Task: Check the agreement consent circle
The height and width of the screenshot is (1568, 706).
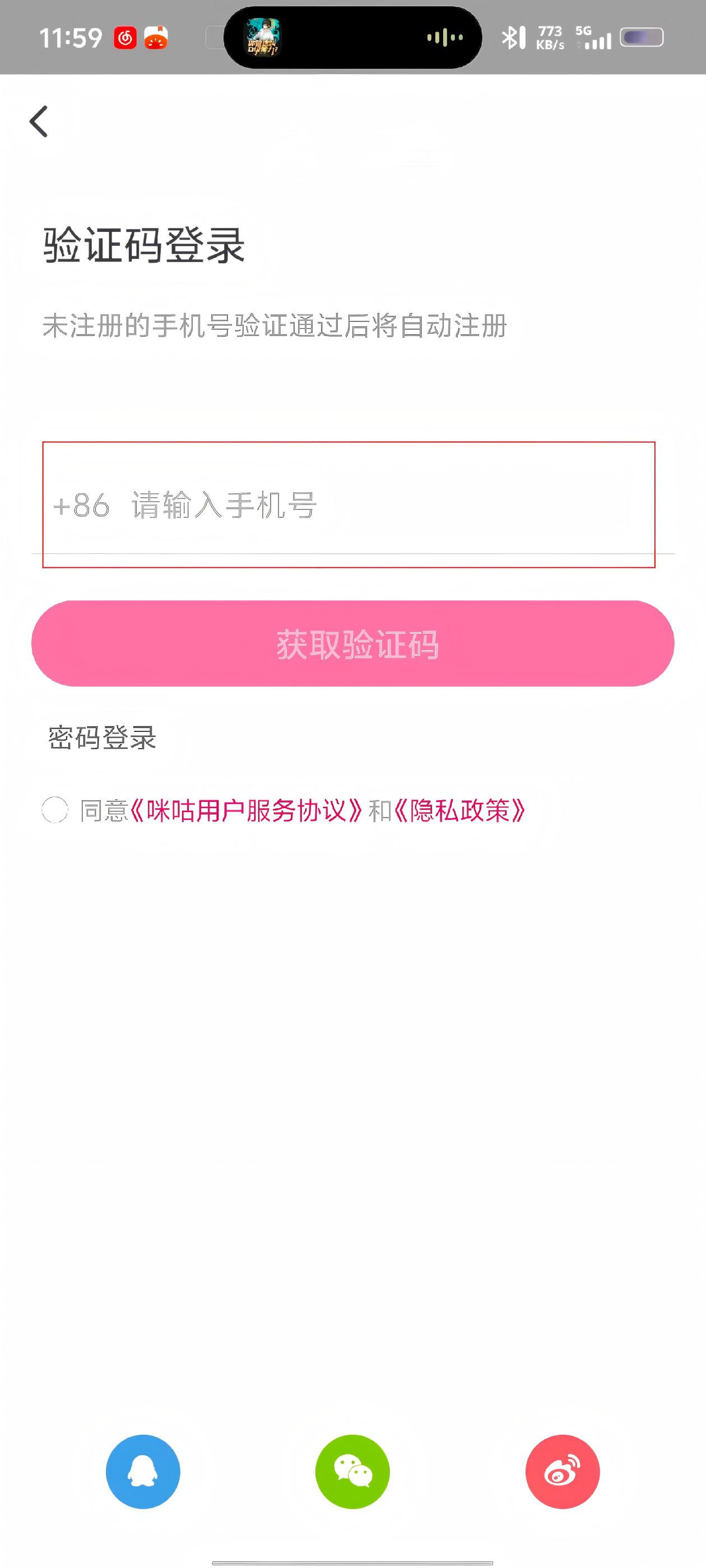Action: (55, 810)
